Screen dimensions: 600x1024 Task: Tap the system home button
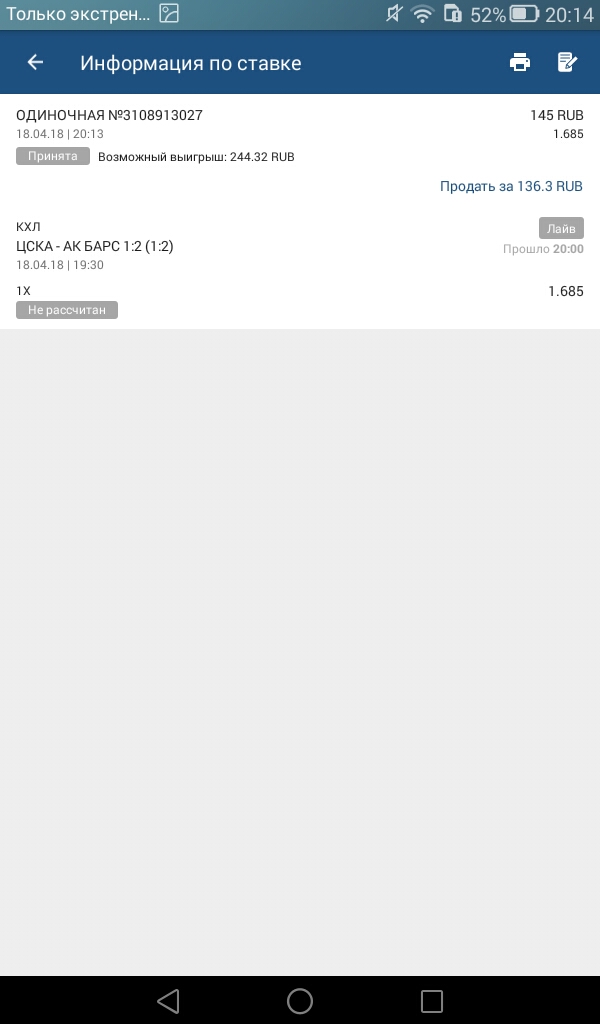pos(300,1001)
